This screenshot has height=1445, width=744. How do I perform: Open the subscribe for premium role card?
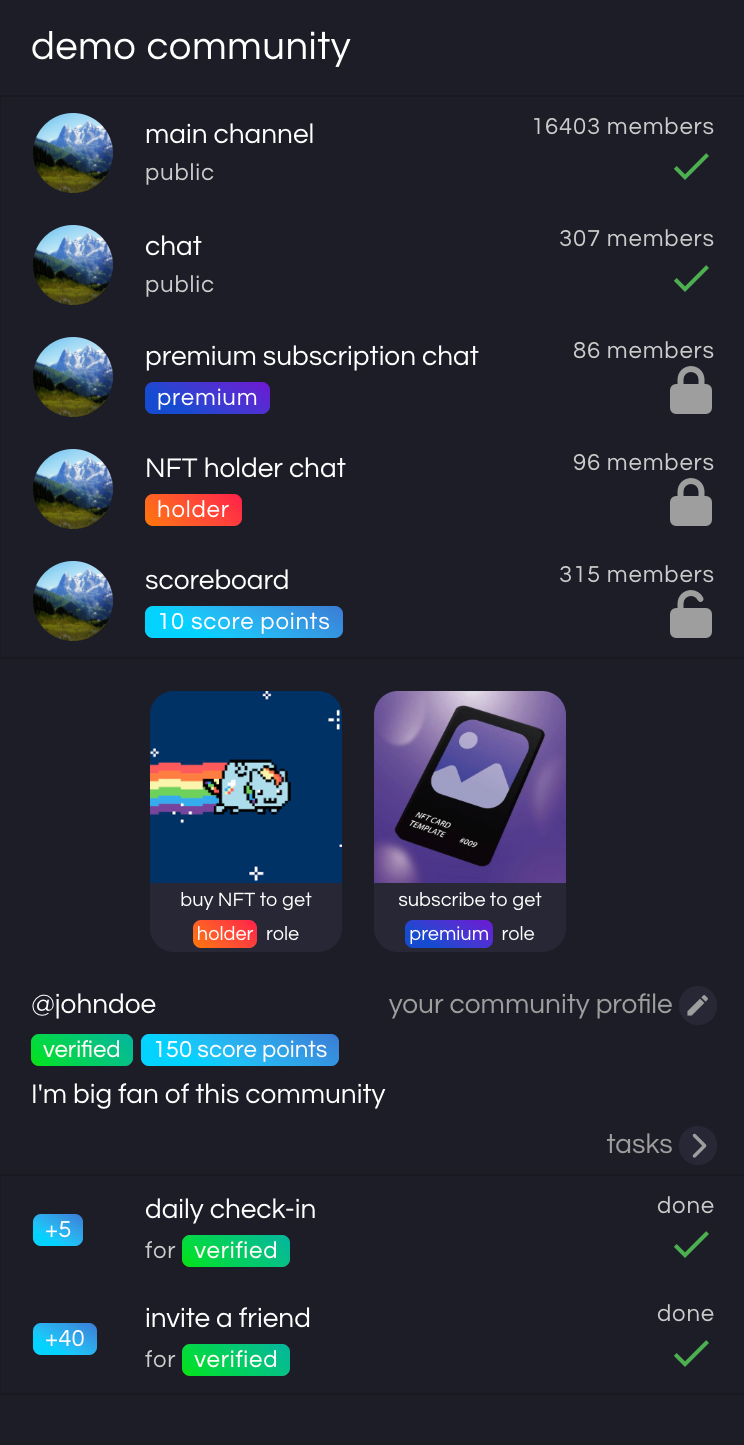click(470, 820)
